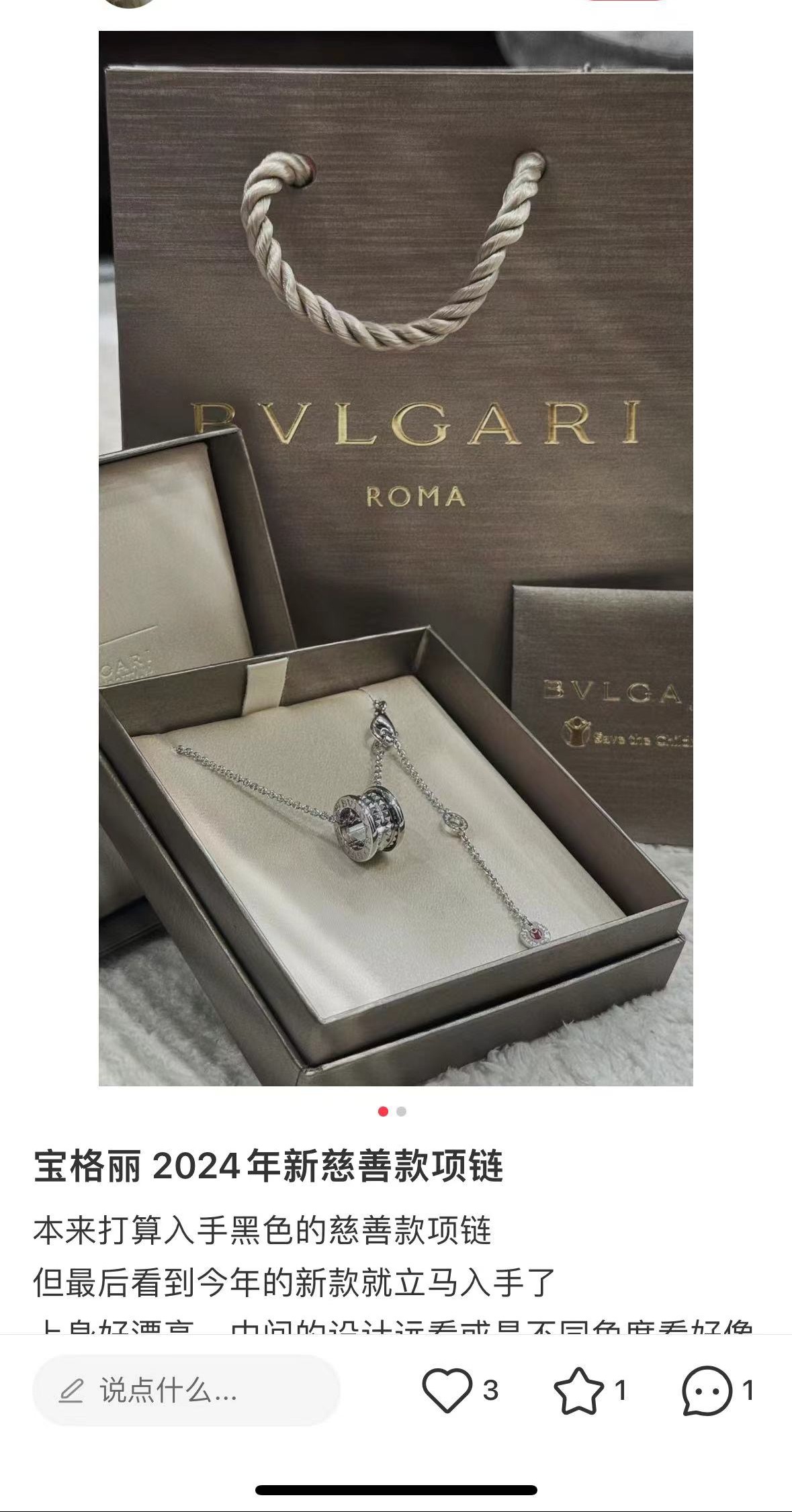Open the comments bubble icon

[x=707, y=1390]
